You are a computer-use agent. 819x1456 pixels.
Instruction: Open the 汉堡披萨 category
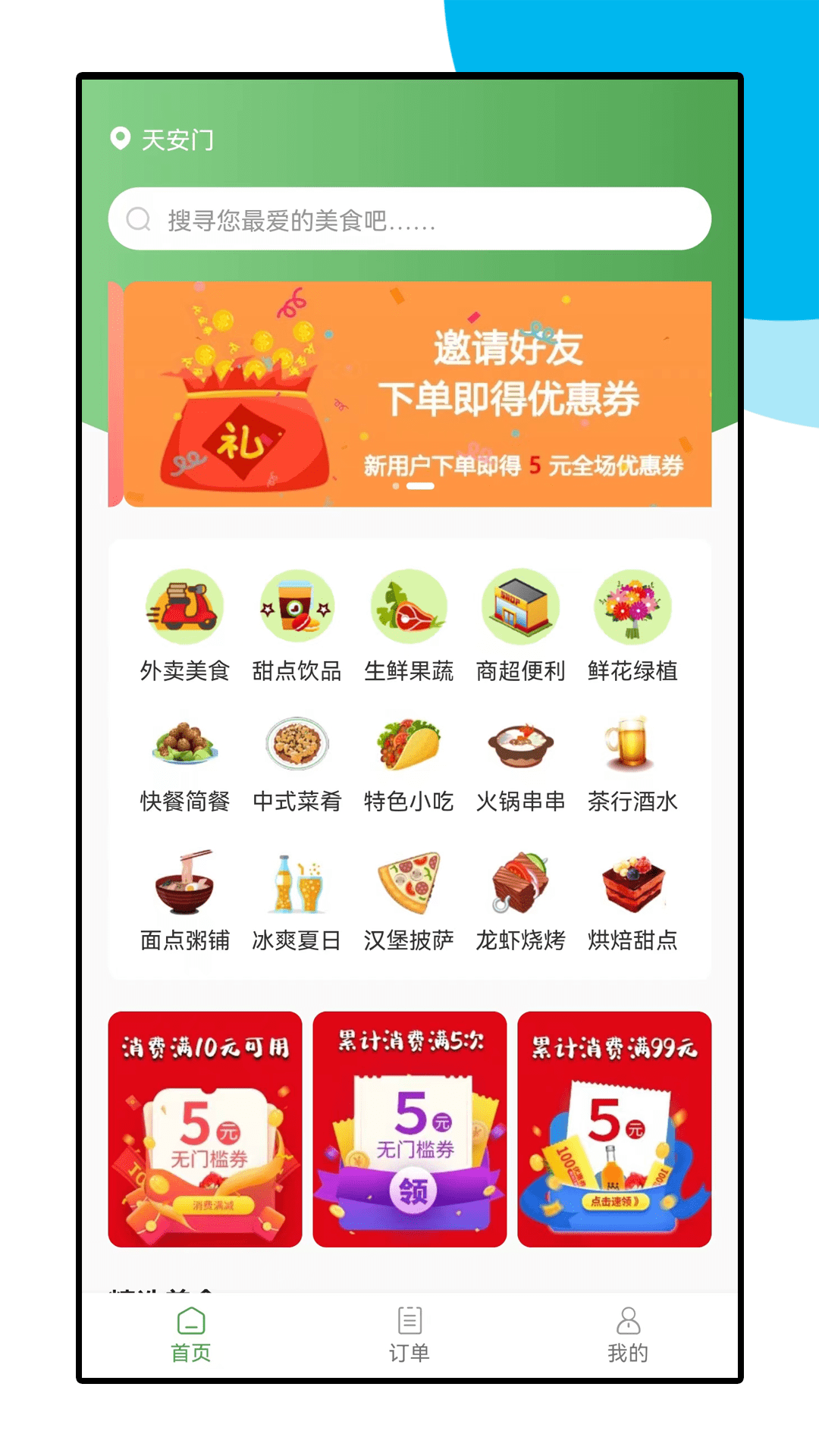[x=408, y=887]
